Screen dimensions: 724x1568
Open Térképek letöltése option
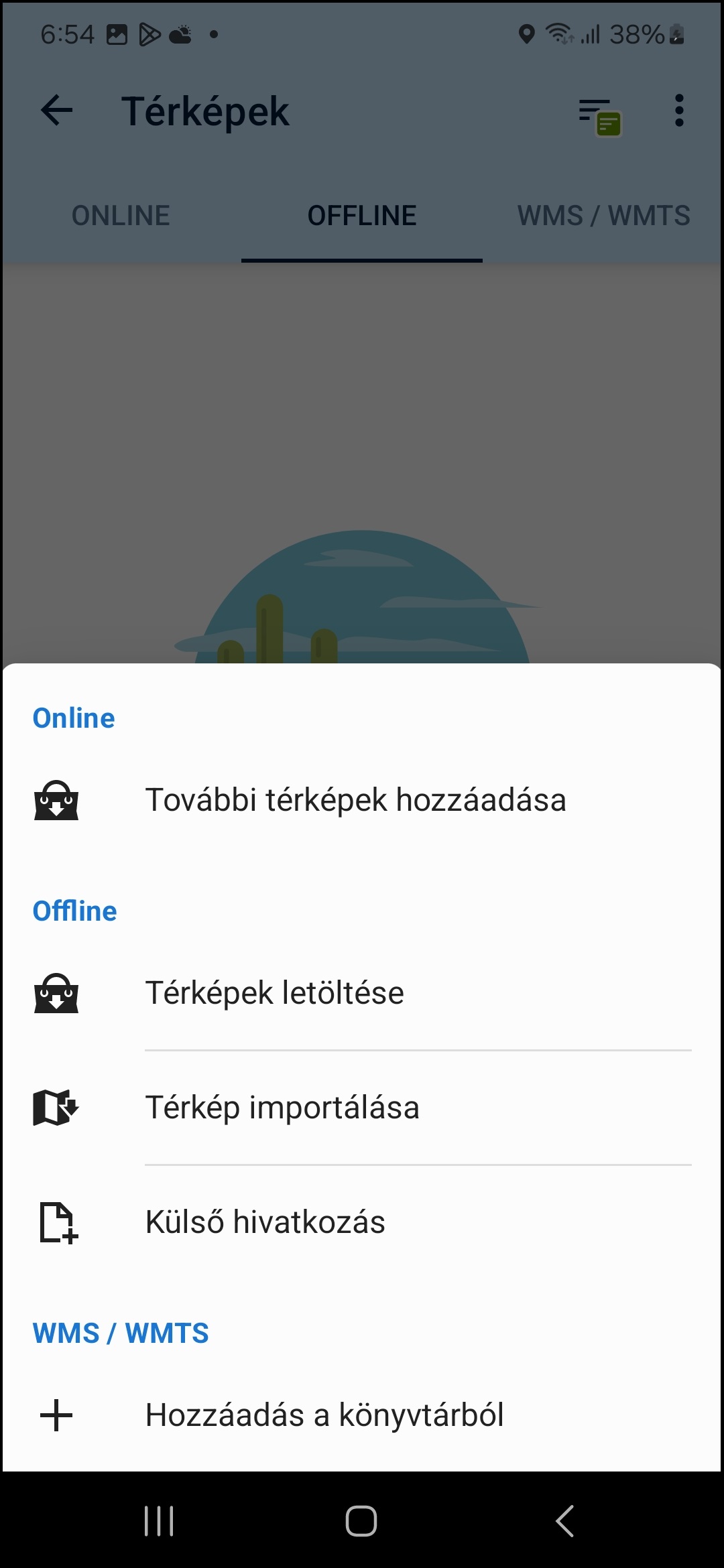(x=362, y=993)
